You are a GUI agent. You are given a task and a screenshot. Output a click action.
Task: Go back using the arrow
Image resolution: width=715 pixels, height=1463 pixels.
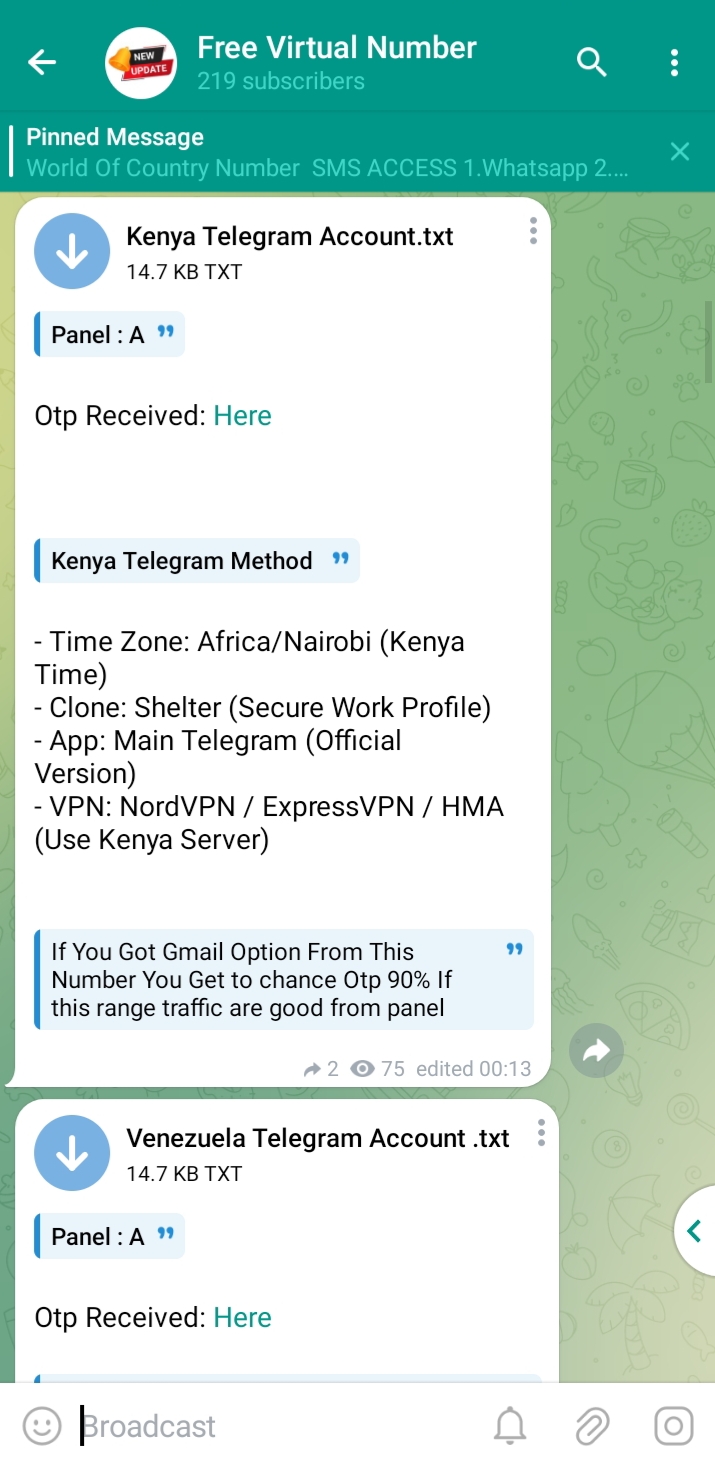pyautogui.click(x=42, y=63)
